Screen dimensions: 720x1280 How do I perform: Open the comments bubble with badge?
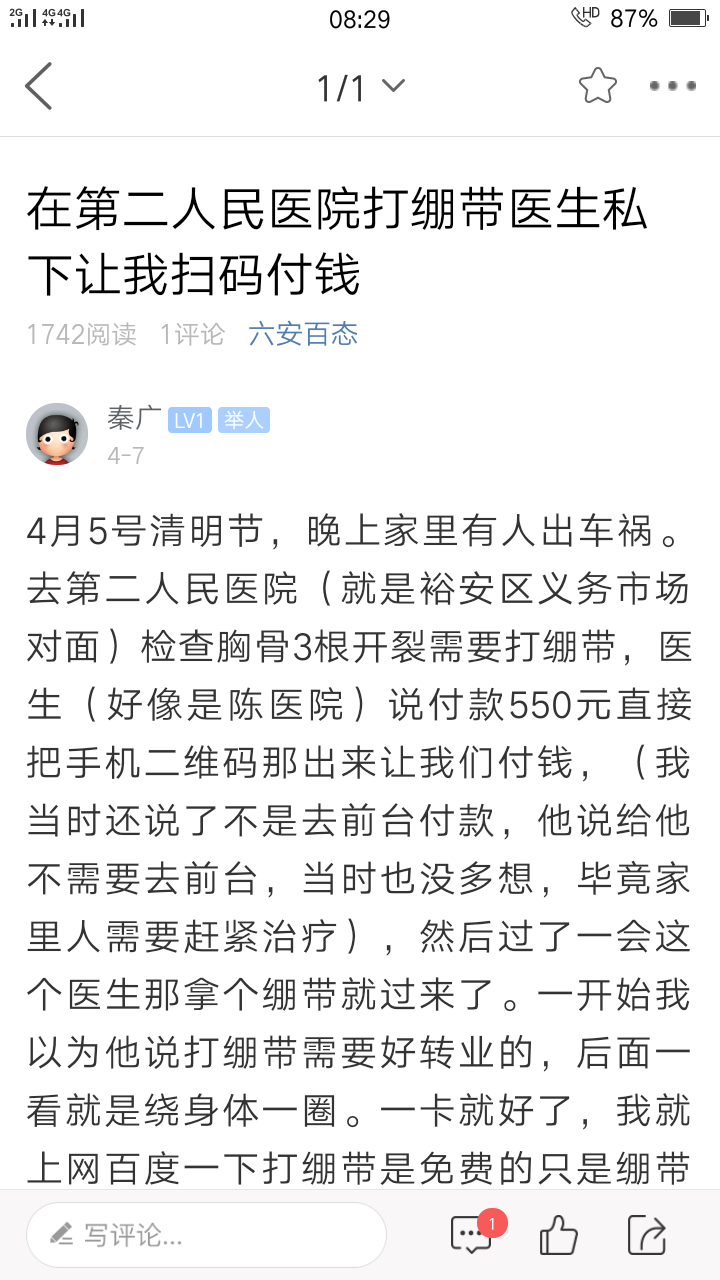pos(472,1235)
